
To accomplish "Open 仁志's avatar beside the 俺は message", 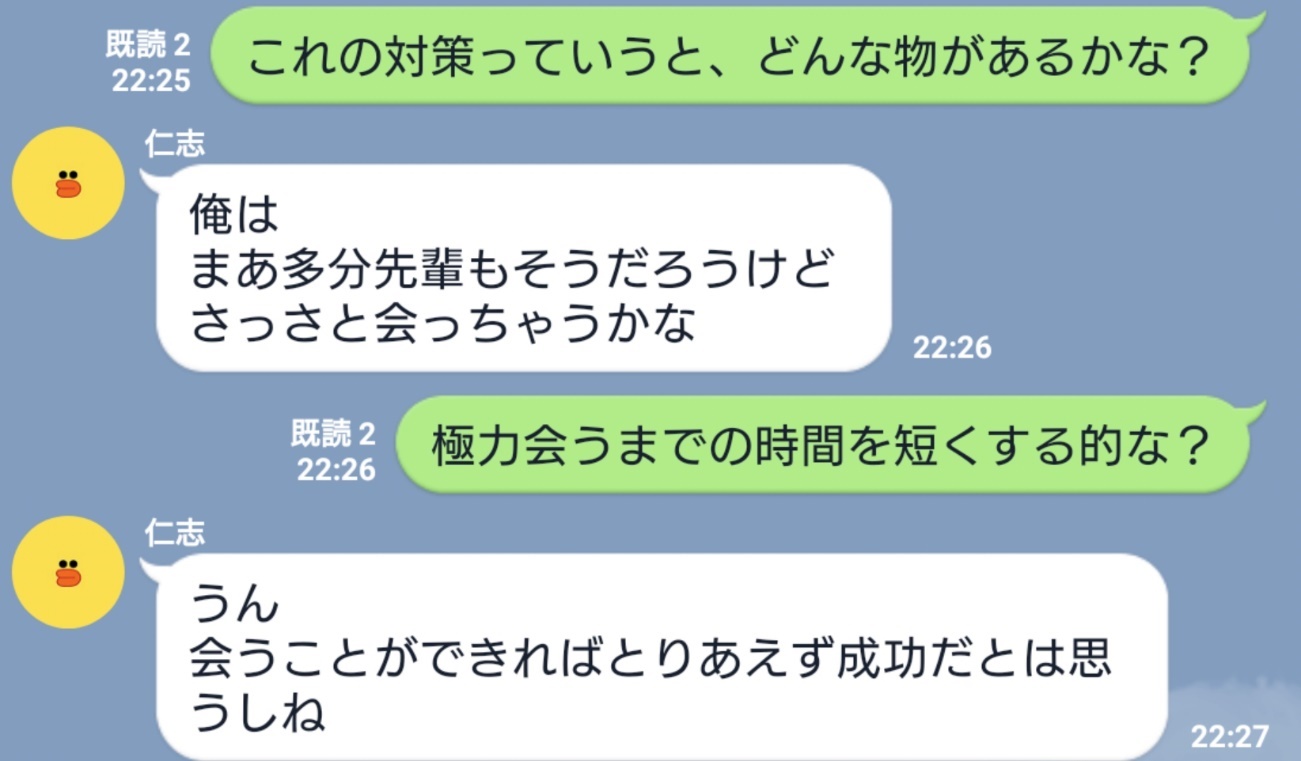I will (x=68, y=183).
